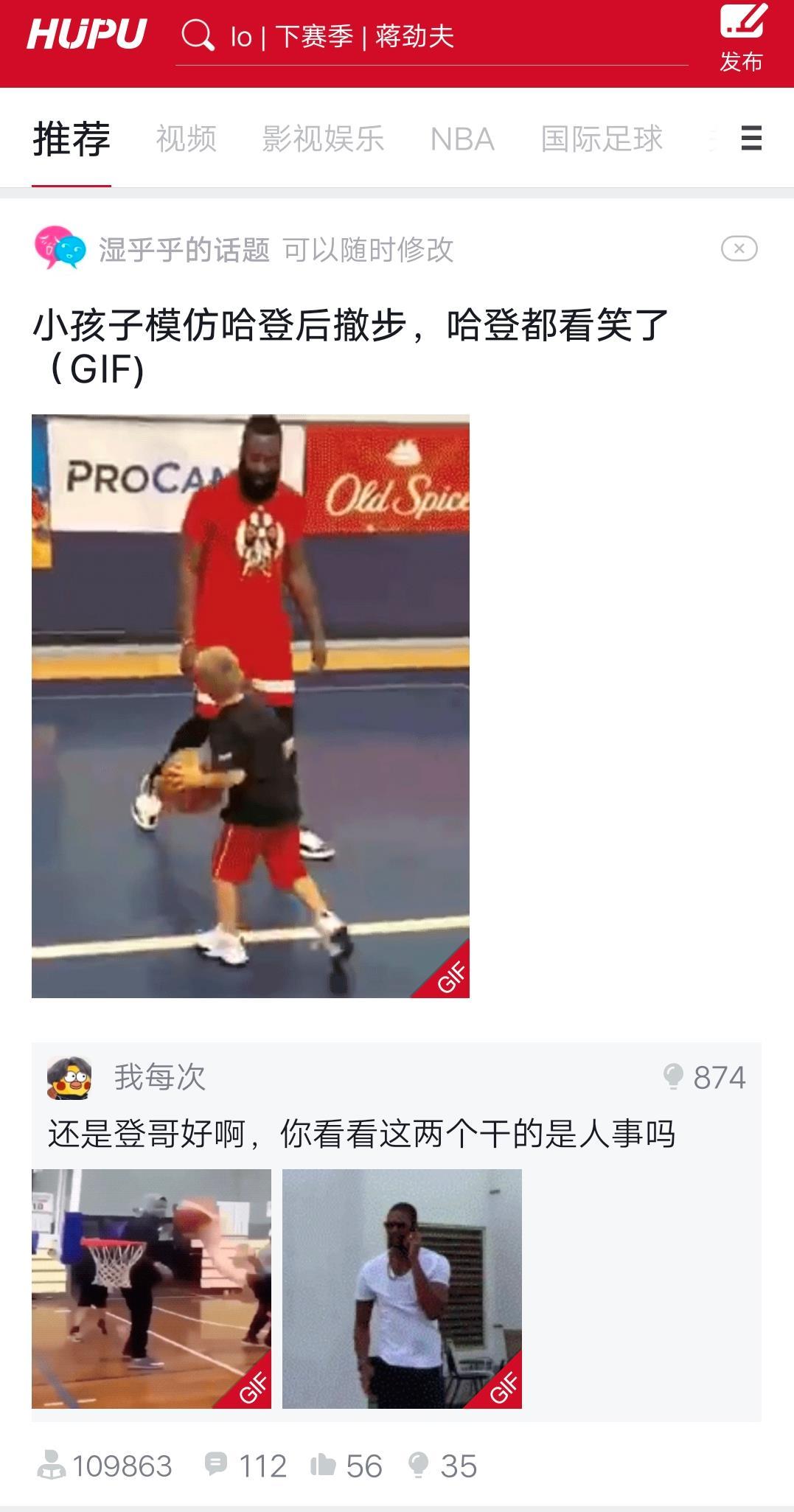Open the post about 小孩子模仿哈登后撤步
The height and width of the screenshot is (1512, 794).
pos(350,345)
